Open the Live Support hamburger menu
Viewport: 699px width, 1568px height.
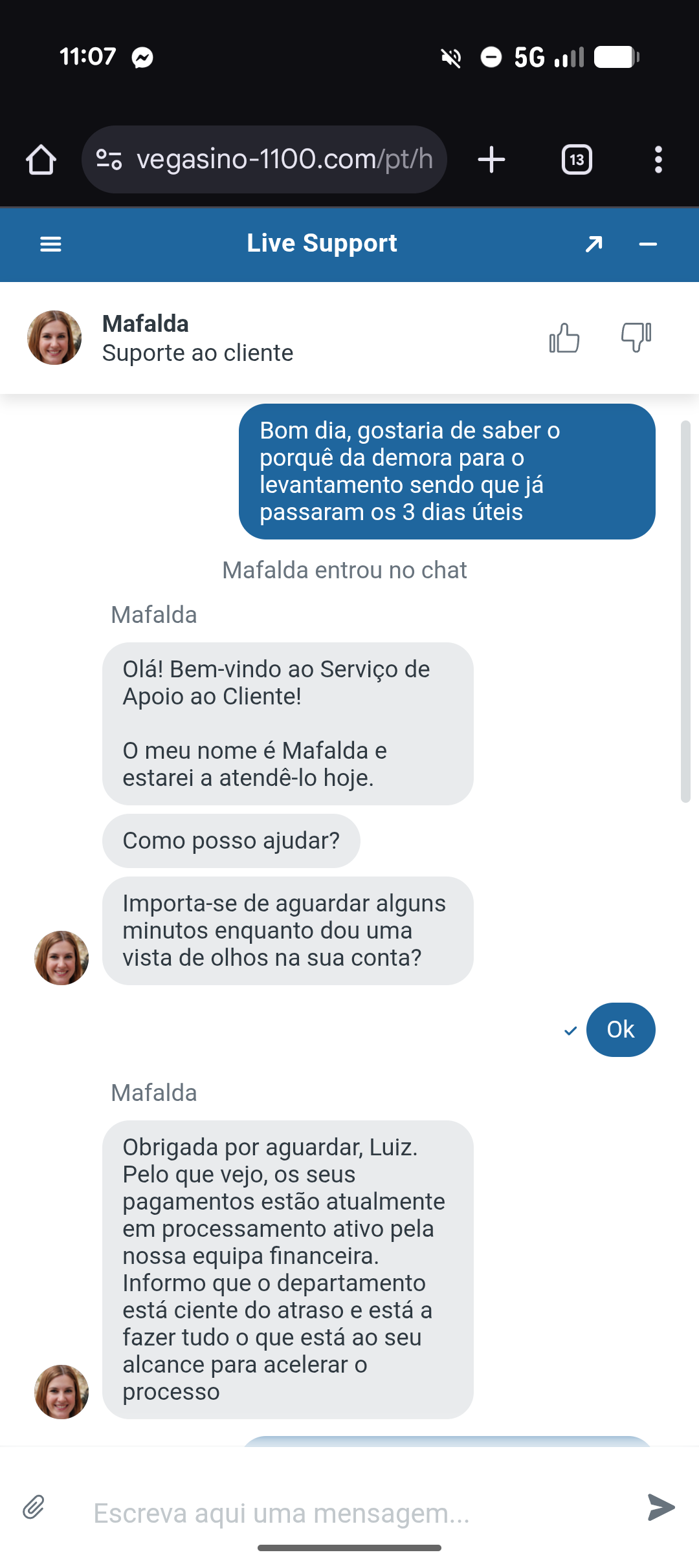pos(50,244)
